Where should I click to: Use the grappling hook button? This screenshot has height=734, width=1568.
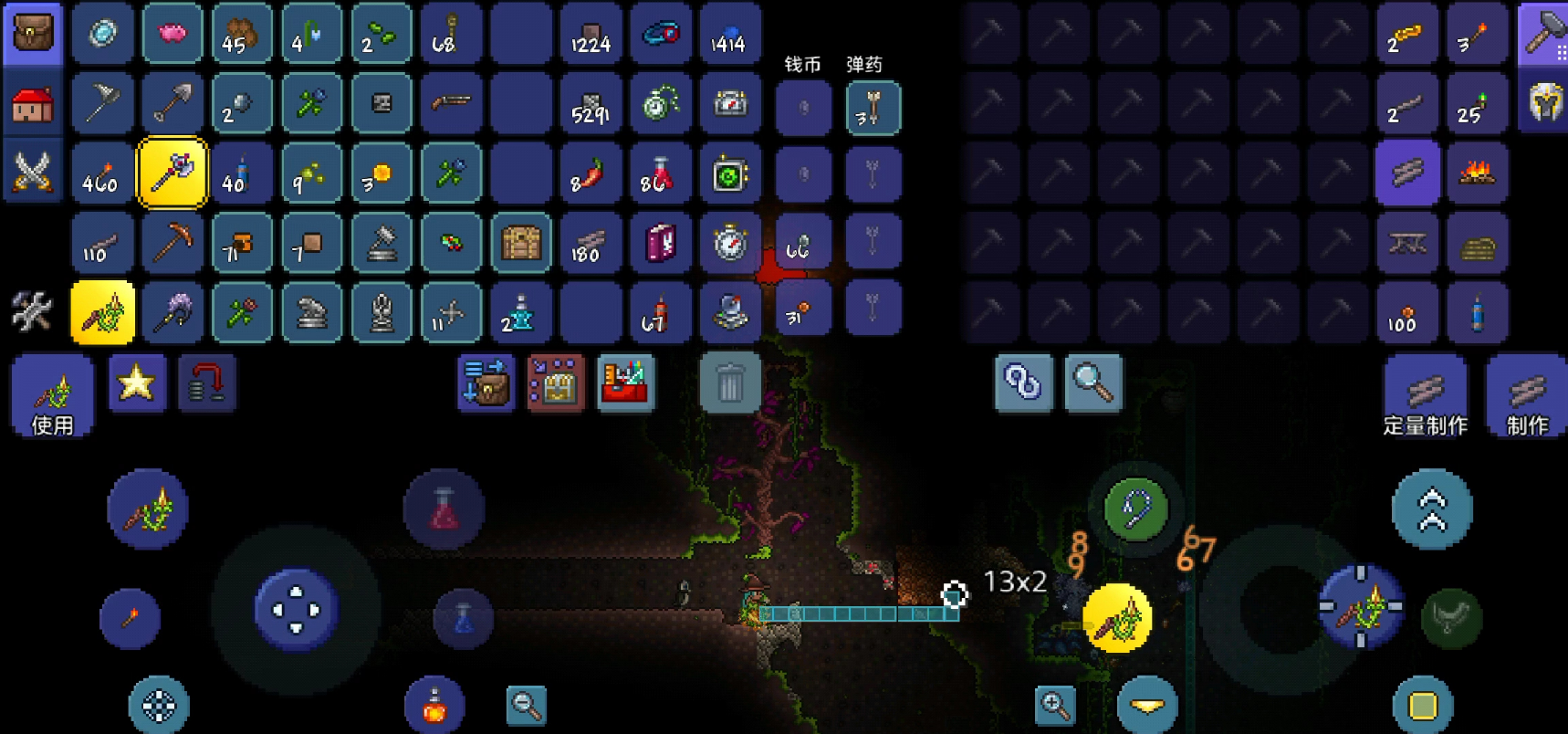[x=1135, y=509]
